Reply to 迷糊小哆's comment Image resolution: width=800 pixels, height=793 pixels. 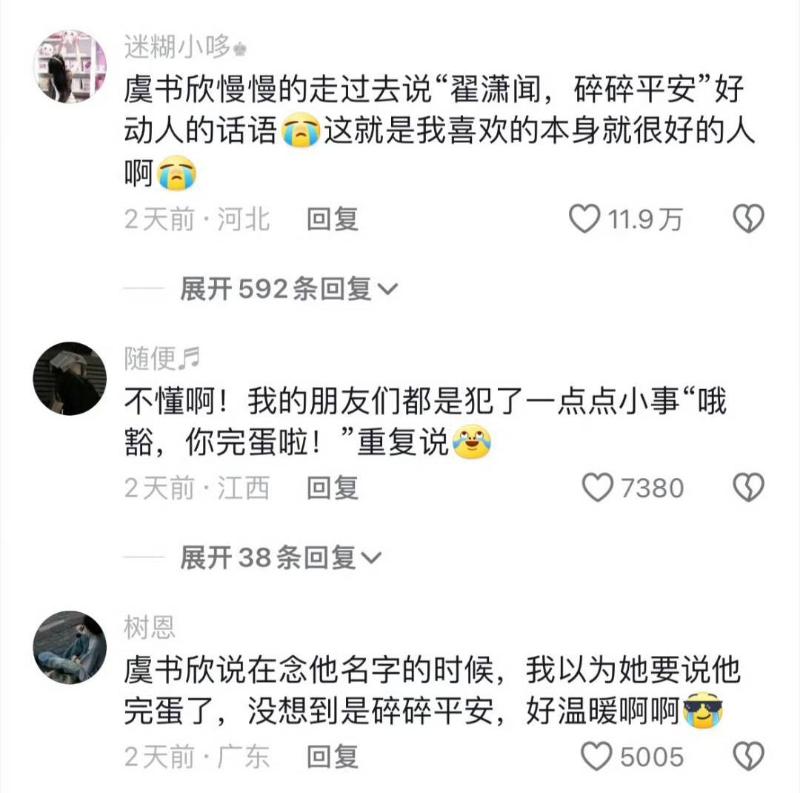333,219
